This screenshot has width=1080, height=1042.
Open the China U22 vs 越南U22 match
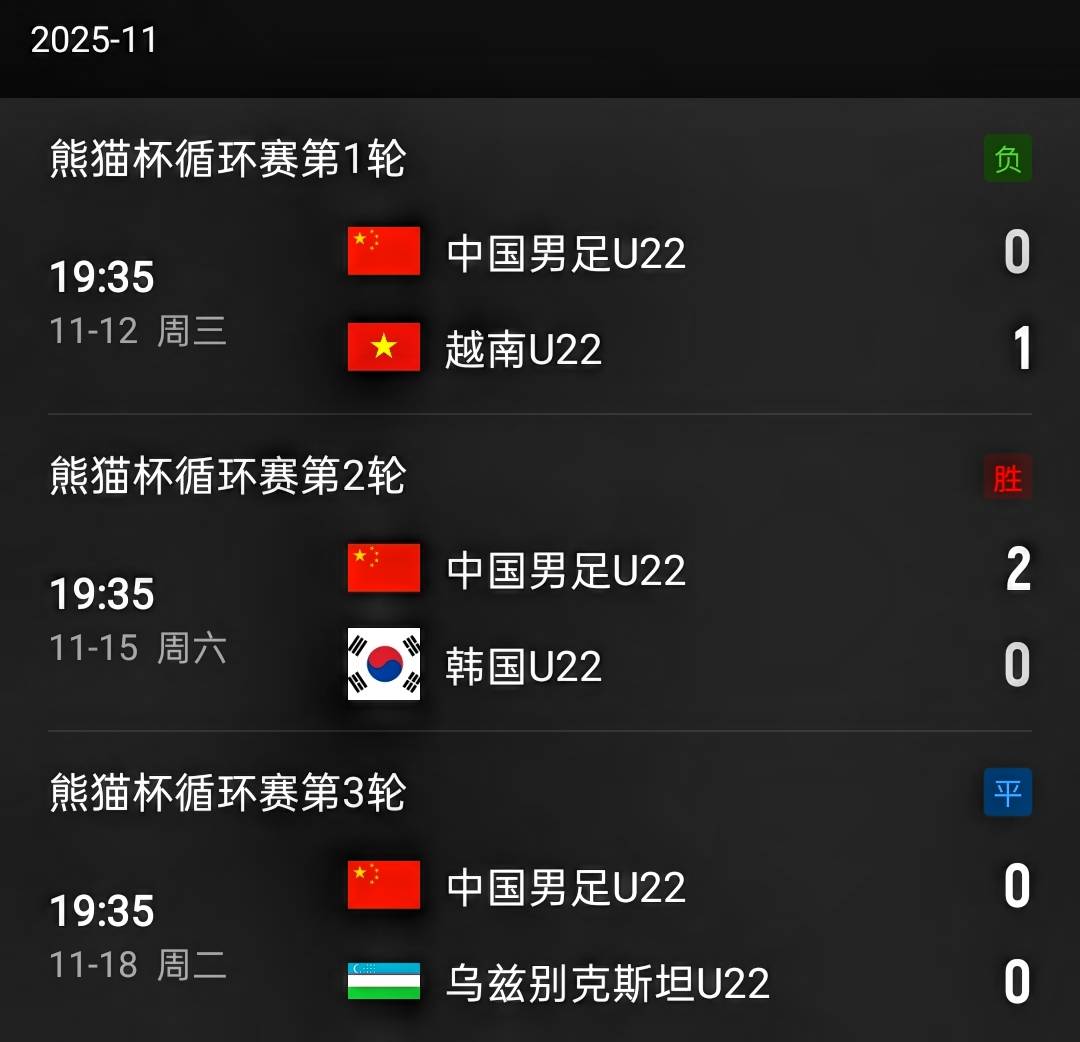540,300
